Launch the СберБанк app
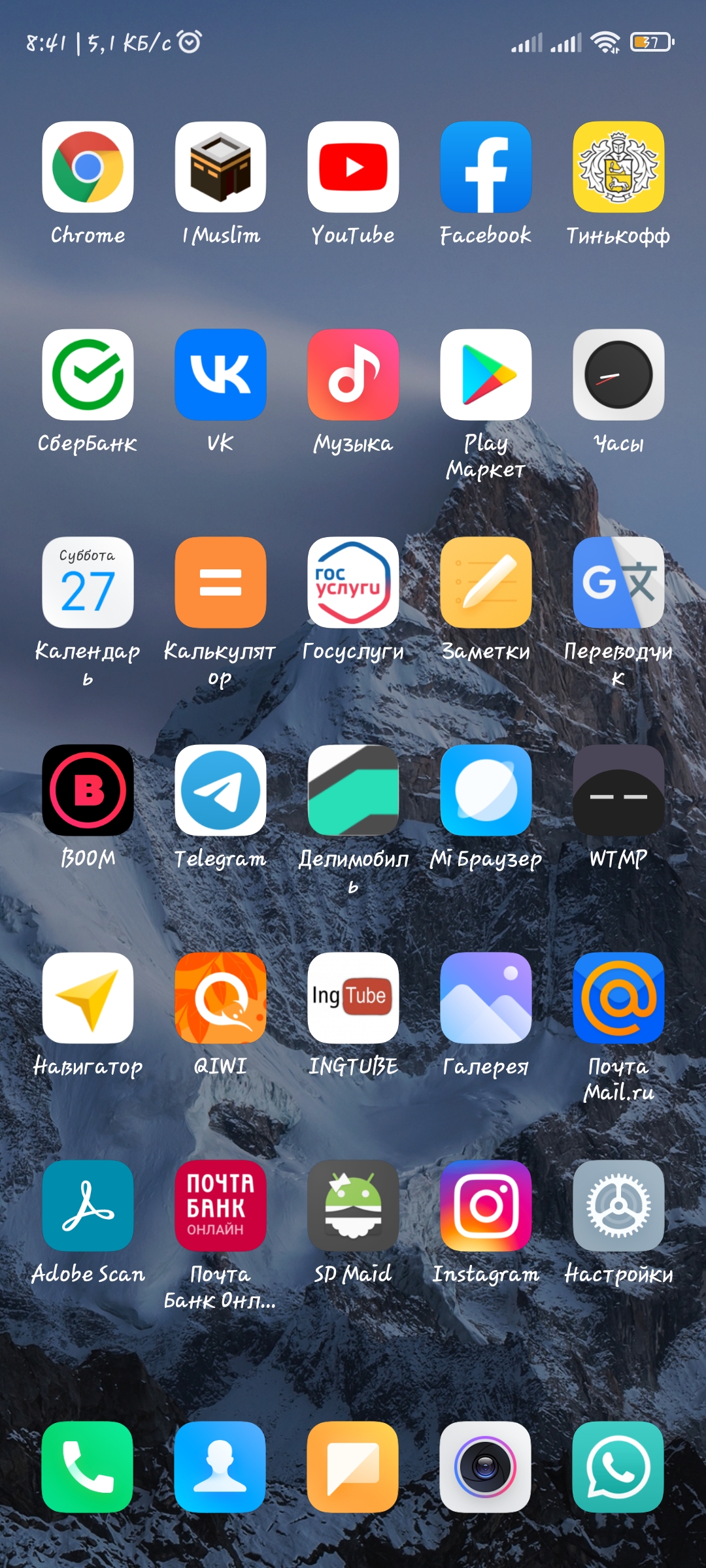706x1568 pixels. (x=88, y=374)
